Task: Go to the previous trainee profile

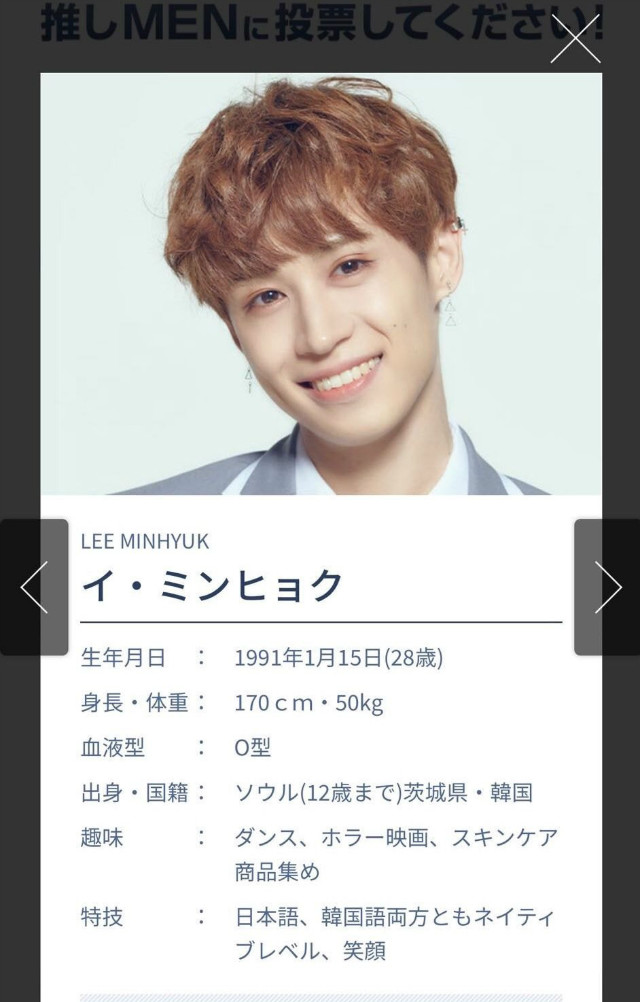Action: (x=33, y=587)
